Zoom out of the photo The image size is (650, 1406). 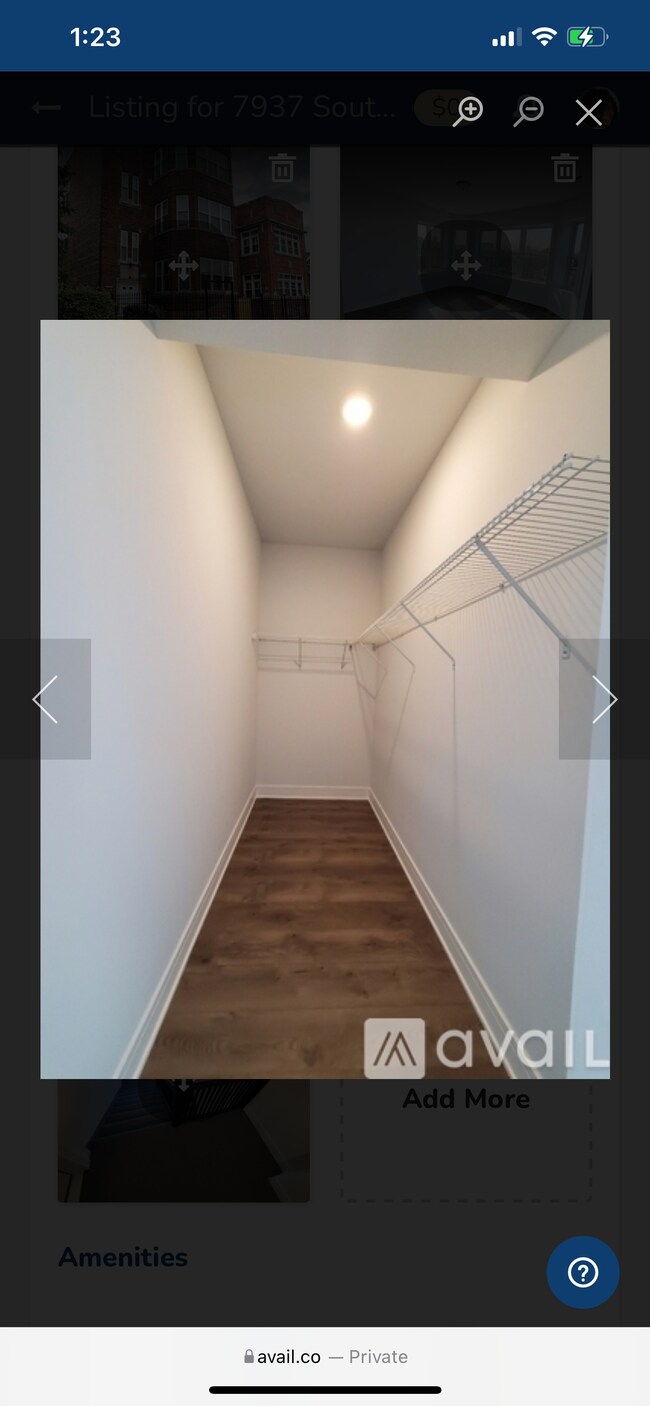[528, 111]
